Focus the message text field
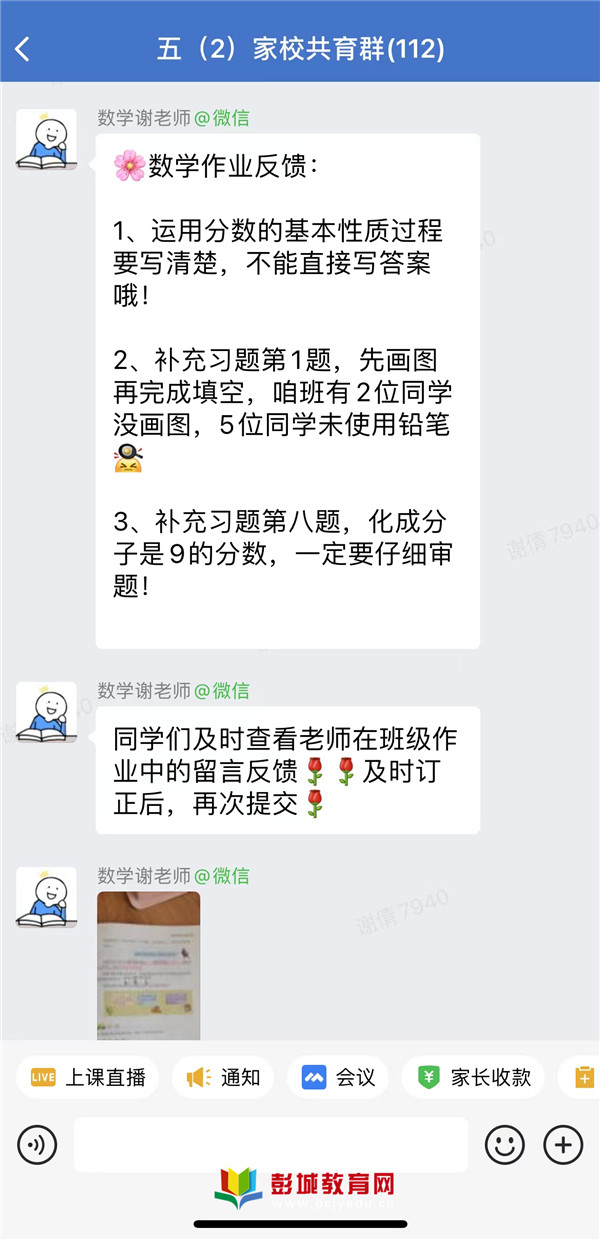Viewport: 600px width, 1240px height. 270,1144
